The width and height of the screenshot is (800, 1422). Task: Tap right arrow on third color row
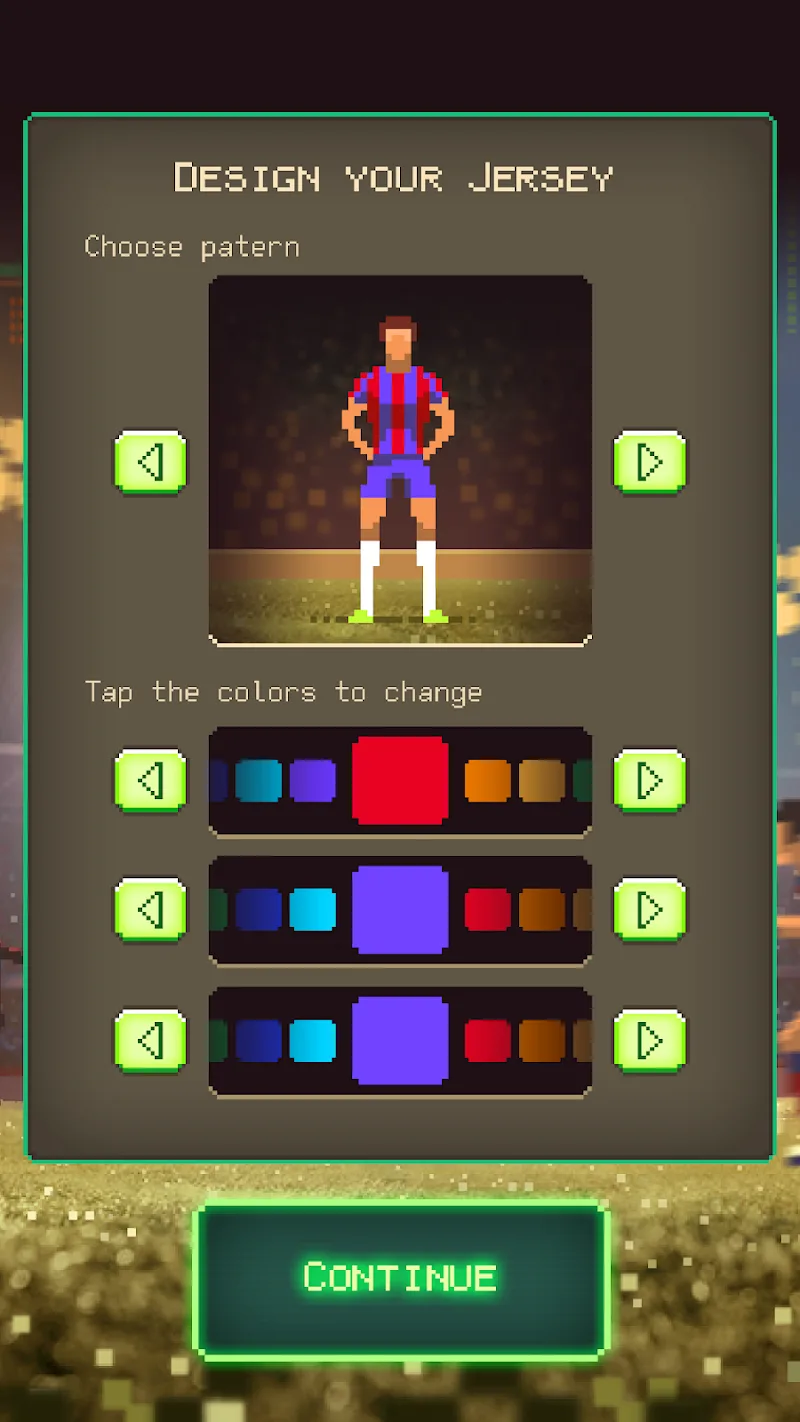pyautogui.click(x=650, y=1040)
